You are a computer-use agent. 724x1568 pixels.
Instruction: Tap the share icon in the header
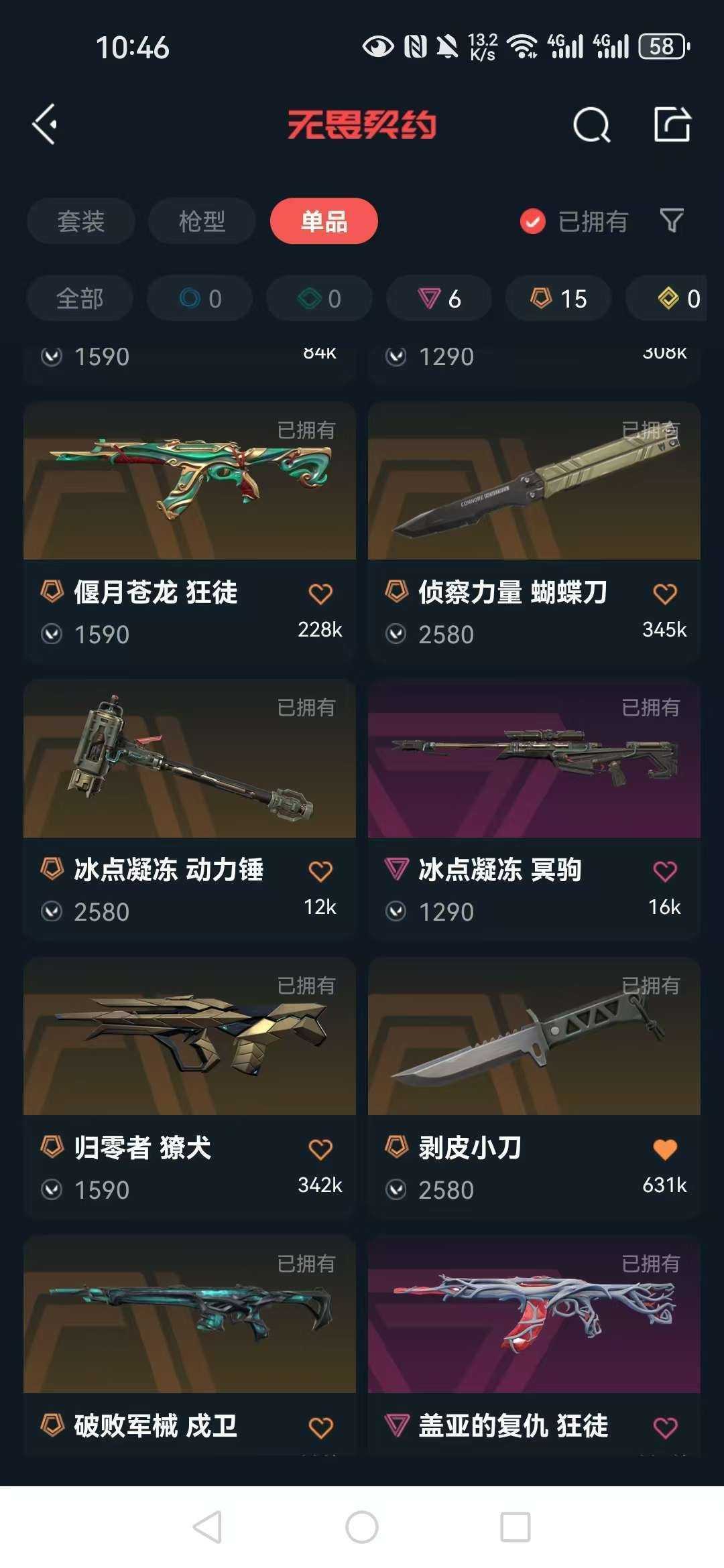tap(672, 124)
